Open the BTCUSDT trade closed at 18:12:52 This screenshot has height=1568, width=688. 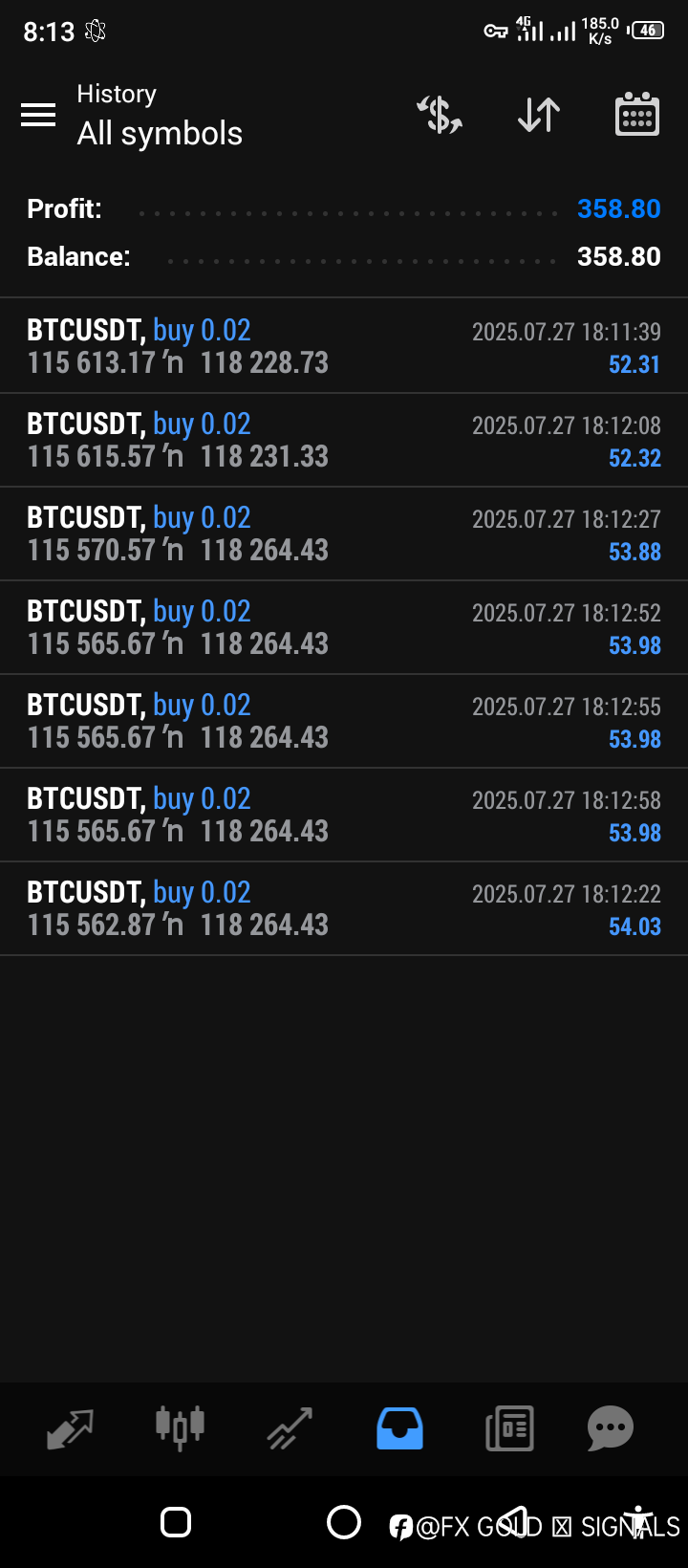tap(344, 627)
